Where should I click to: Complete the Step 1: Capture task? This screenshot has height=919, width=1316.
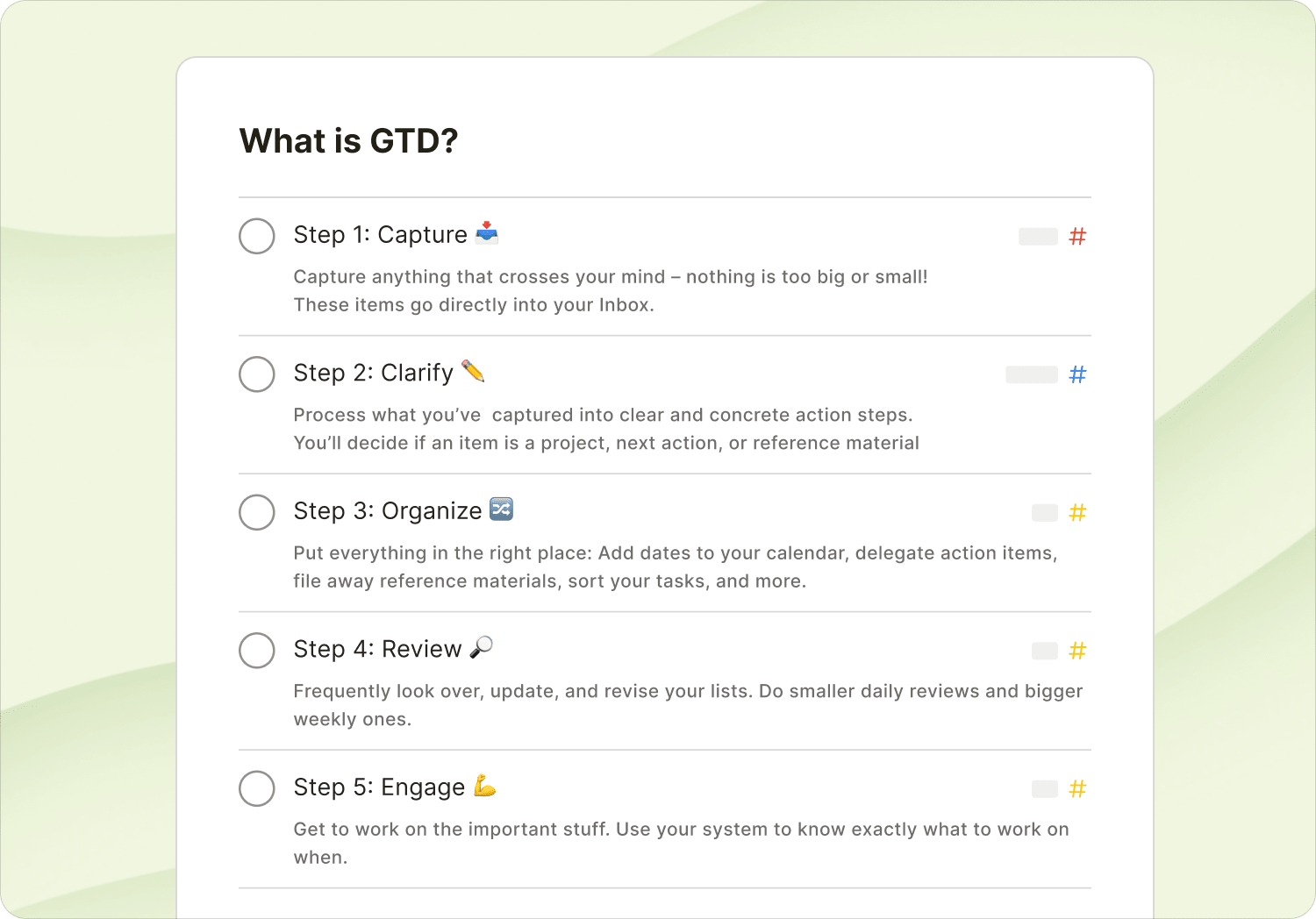pyautogui.click(x=257, y=236)
